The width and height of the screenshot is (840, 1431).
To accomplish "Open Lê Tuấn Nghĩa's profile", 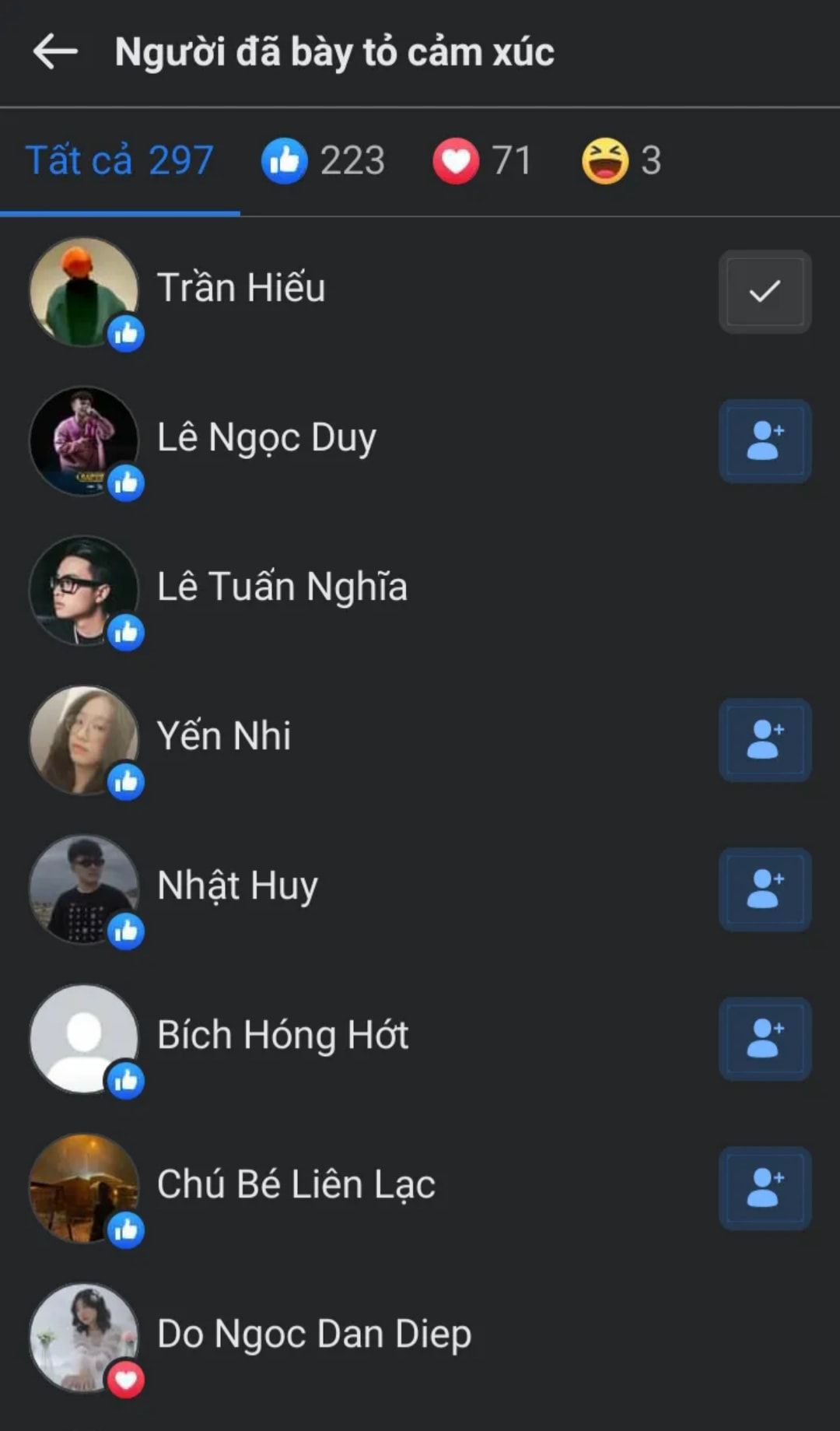I will pos(282,587).
